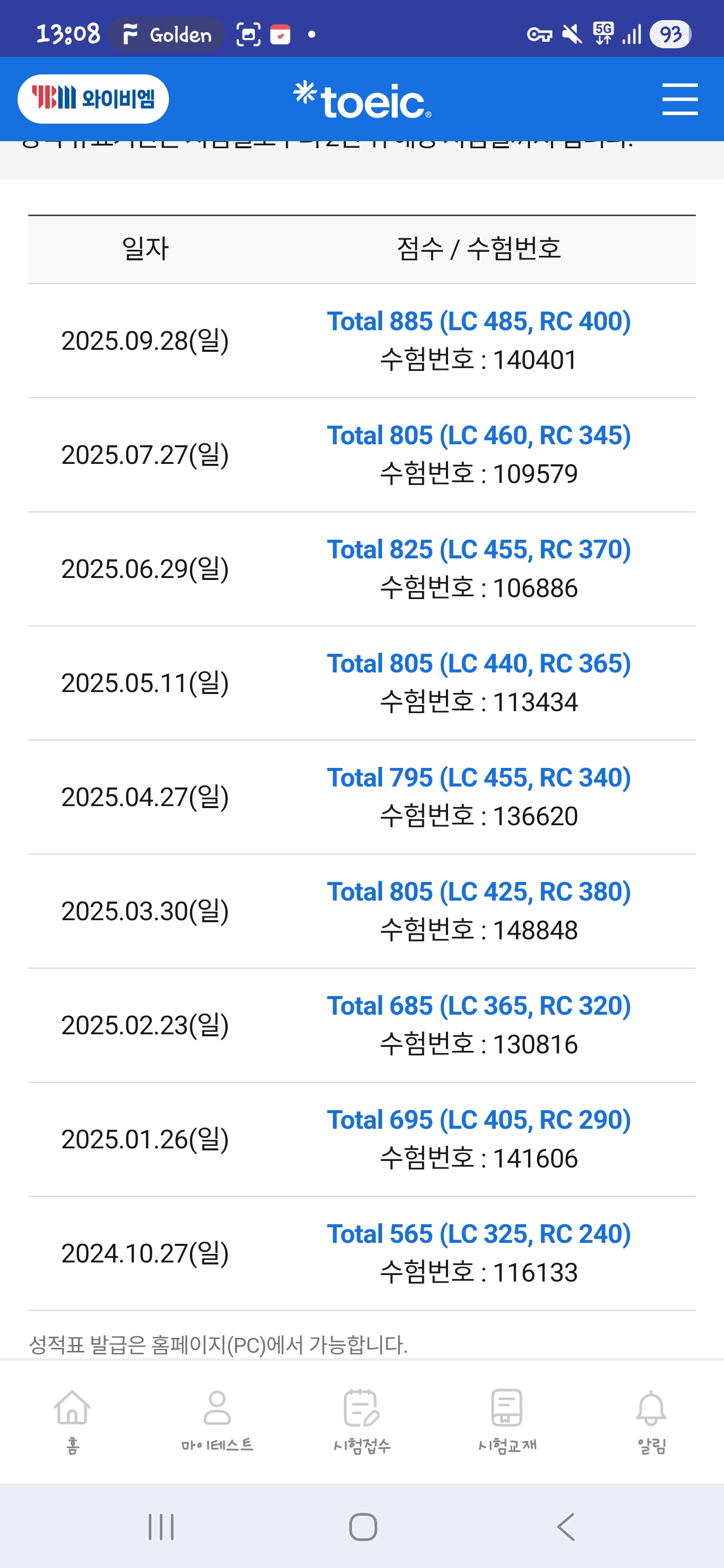This screenshot has width=724, height=1568.
Task: Open the Total 885 score from 2025.09.28
Action: pyautogui.click(x=479, y=322)
